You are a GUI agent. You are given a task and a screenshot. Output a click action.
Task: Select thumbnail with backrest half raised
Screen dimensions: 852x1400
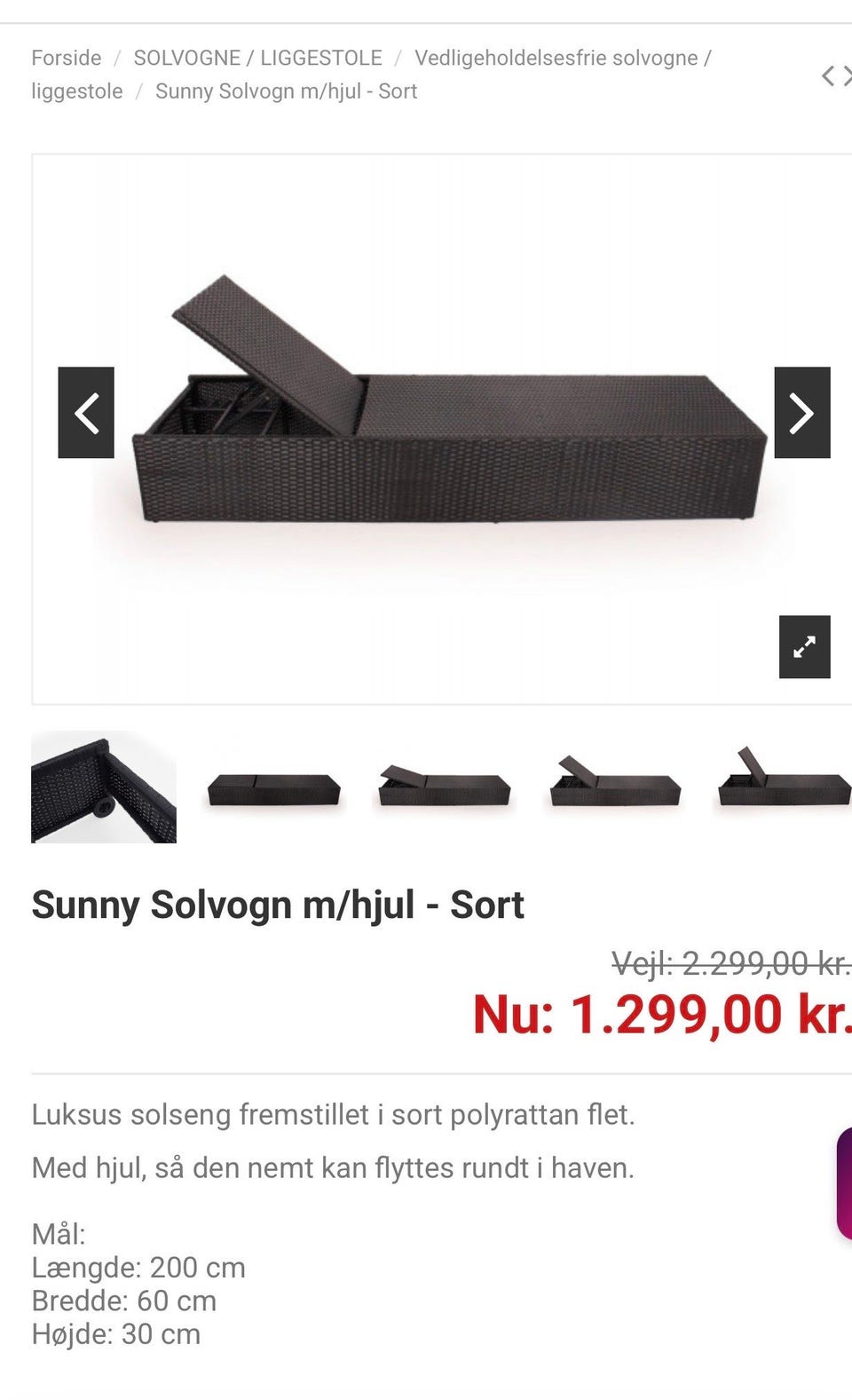click(615, 782)
